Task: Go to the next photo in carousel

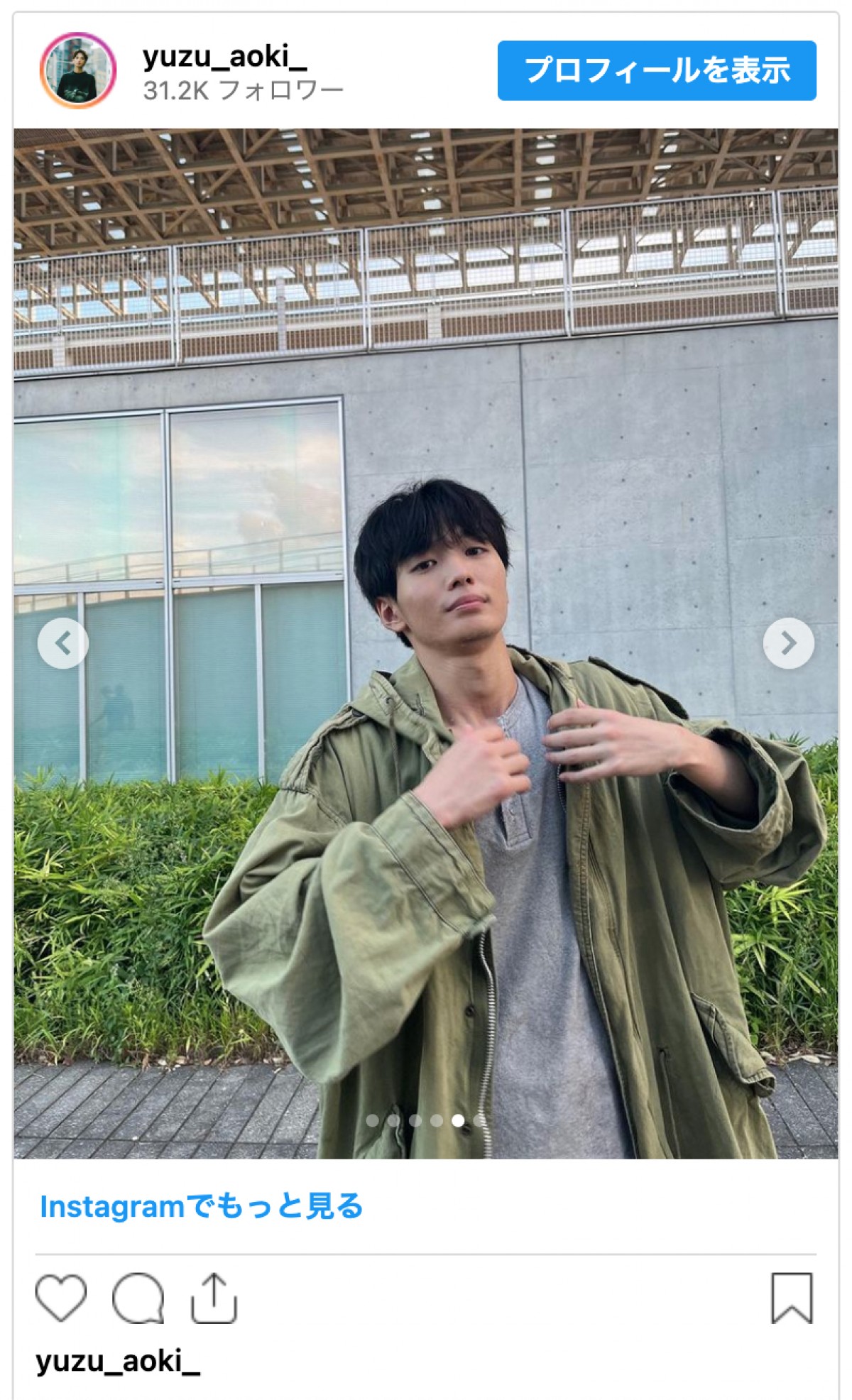Action: point(788,643)
